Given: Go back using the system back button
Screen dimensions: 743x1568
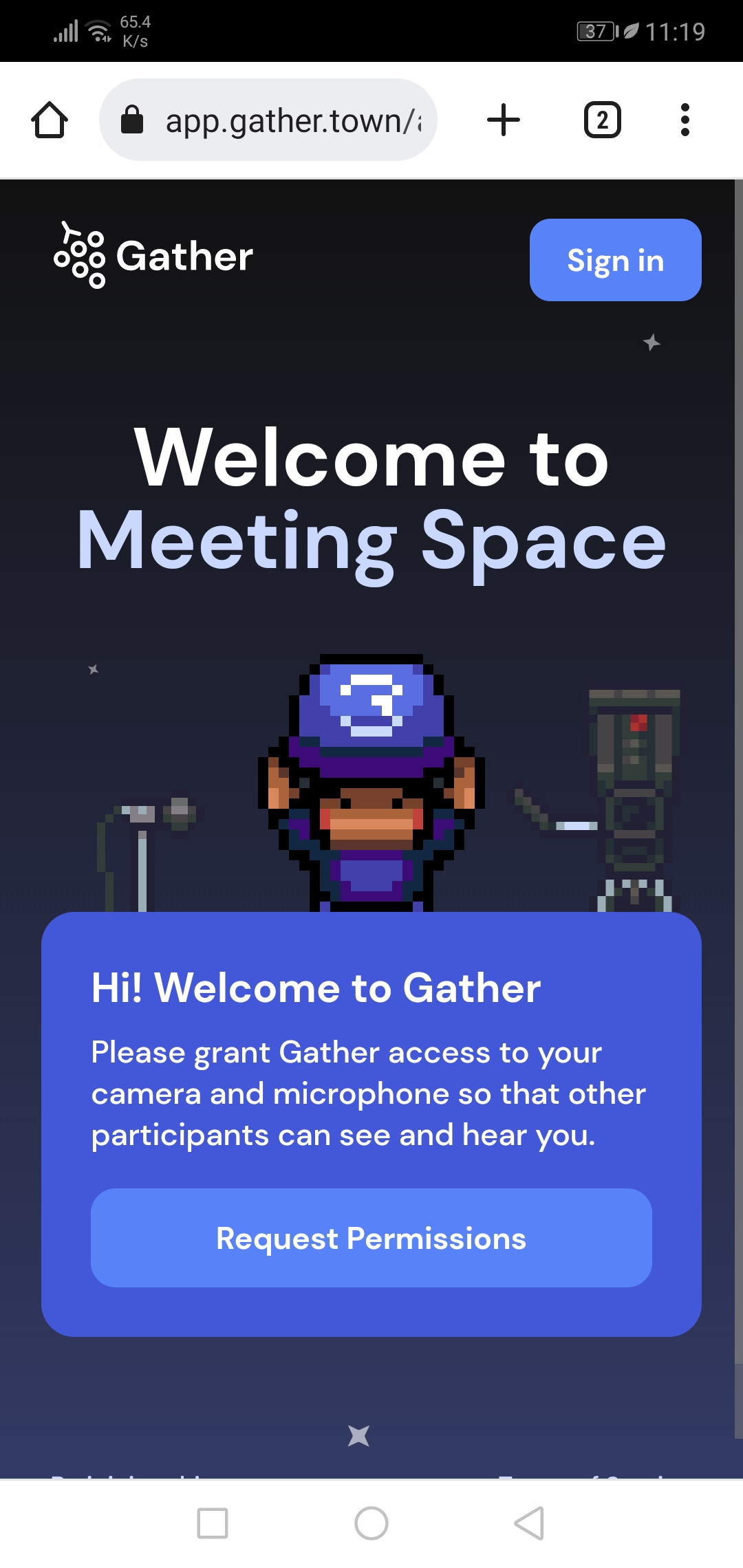Looking at the screenshot, I should coord(529,1523).
